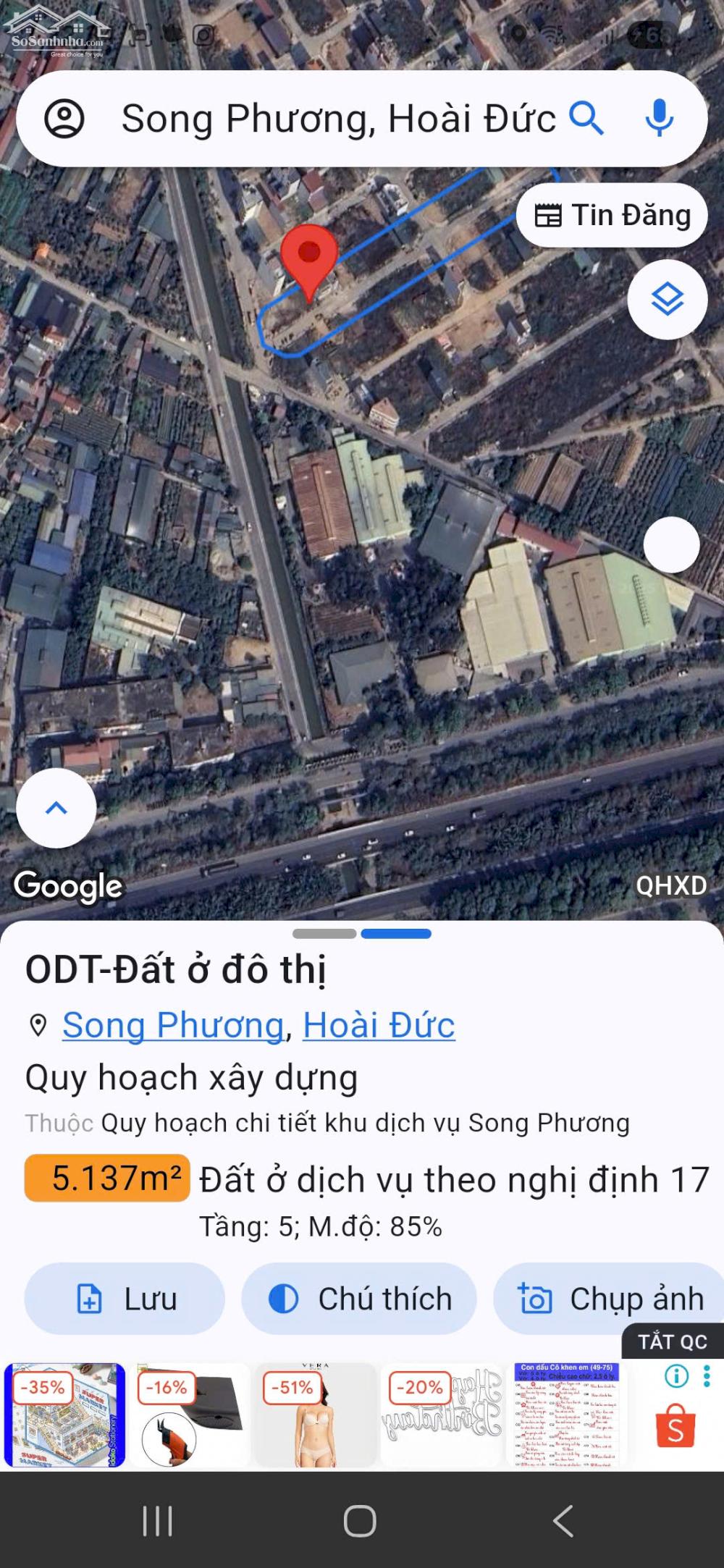The width and height of the screenshot is (724, 1568).
Task: Open the Shopee ad logo
Action: (x=675, y=1426)
